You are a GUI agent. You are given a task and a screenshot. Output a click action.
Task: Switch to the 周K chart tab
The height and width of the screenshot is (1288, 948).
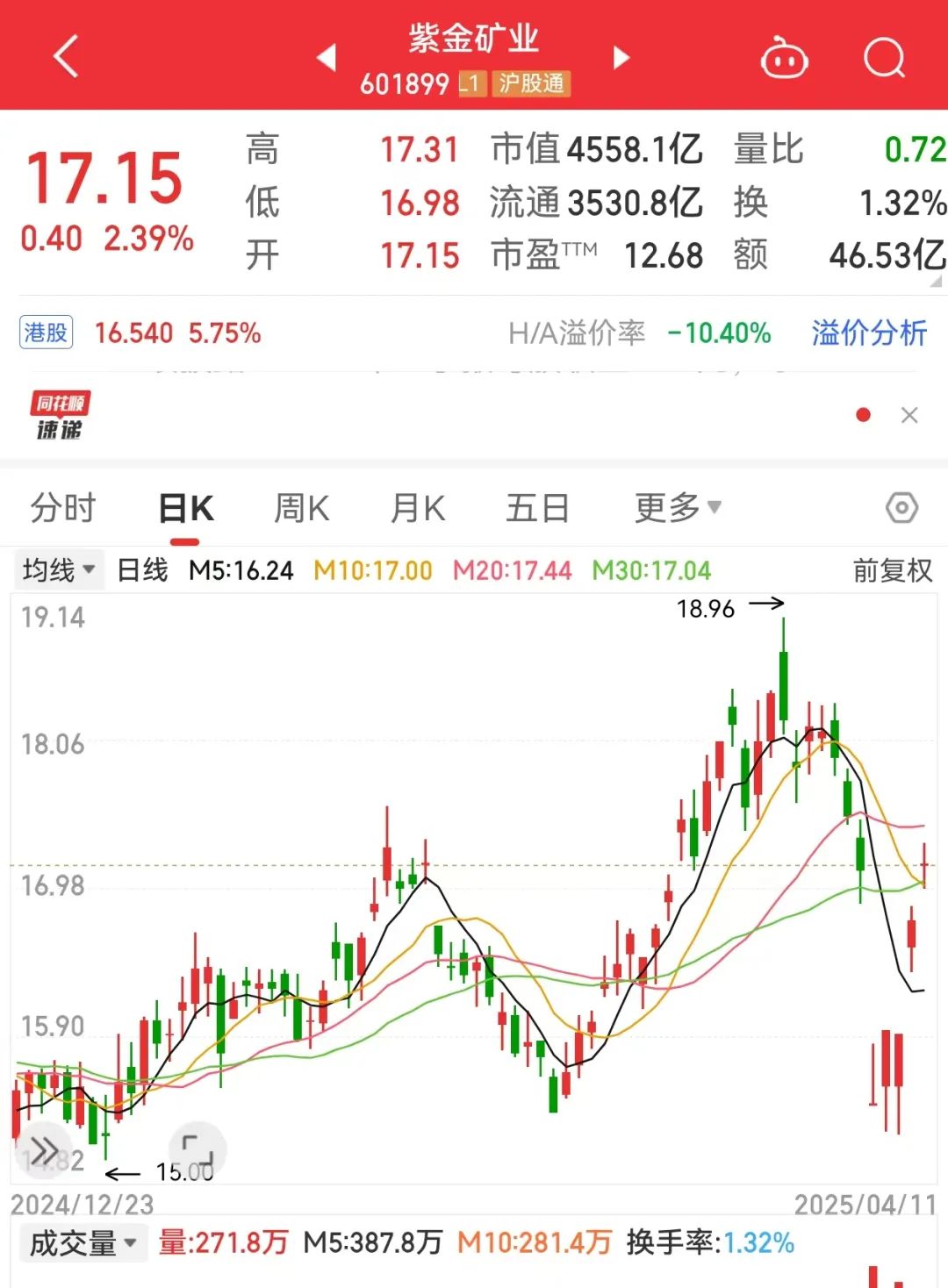coord(301,508)
